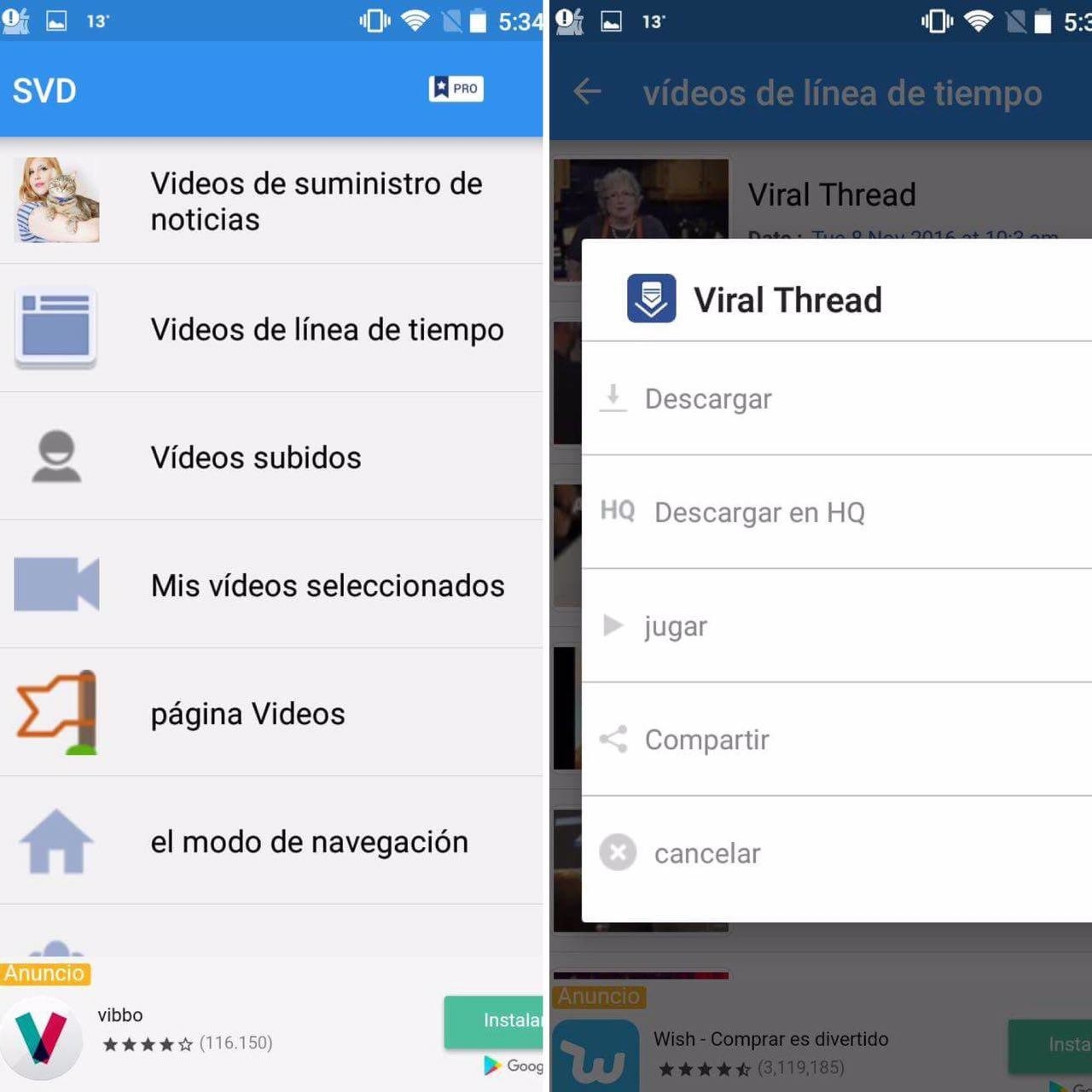1092x1092 pixels.
Task: Select Compartir to share the video
Action: click(x=706, y=740)
